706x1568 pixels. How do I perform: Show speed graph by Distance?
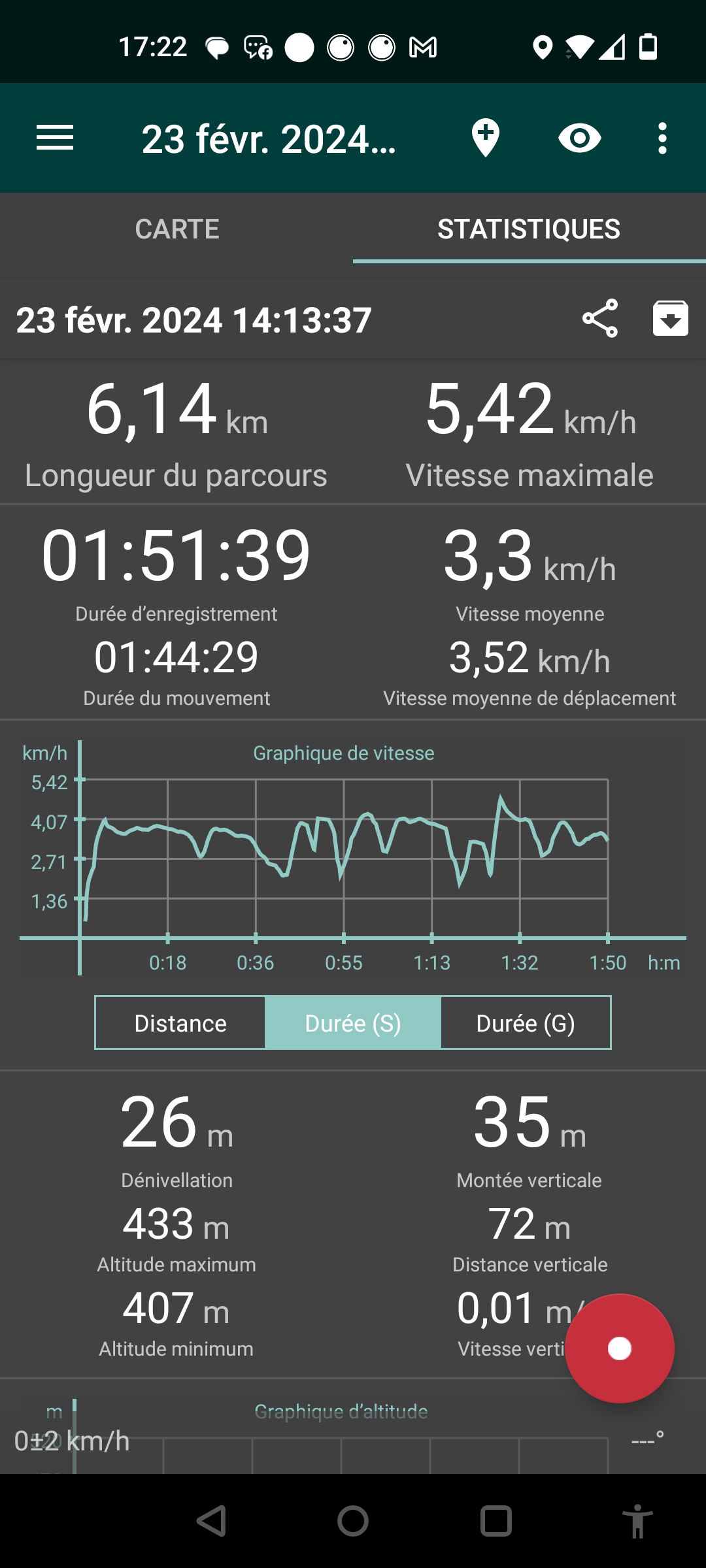pos(180,1023)
